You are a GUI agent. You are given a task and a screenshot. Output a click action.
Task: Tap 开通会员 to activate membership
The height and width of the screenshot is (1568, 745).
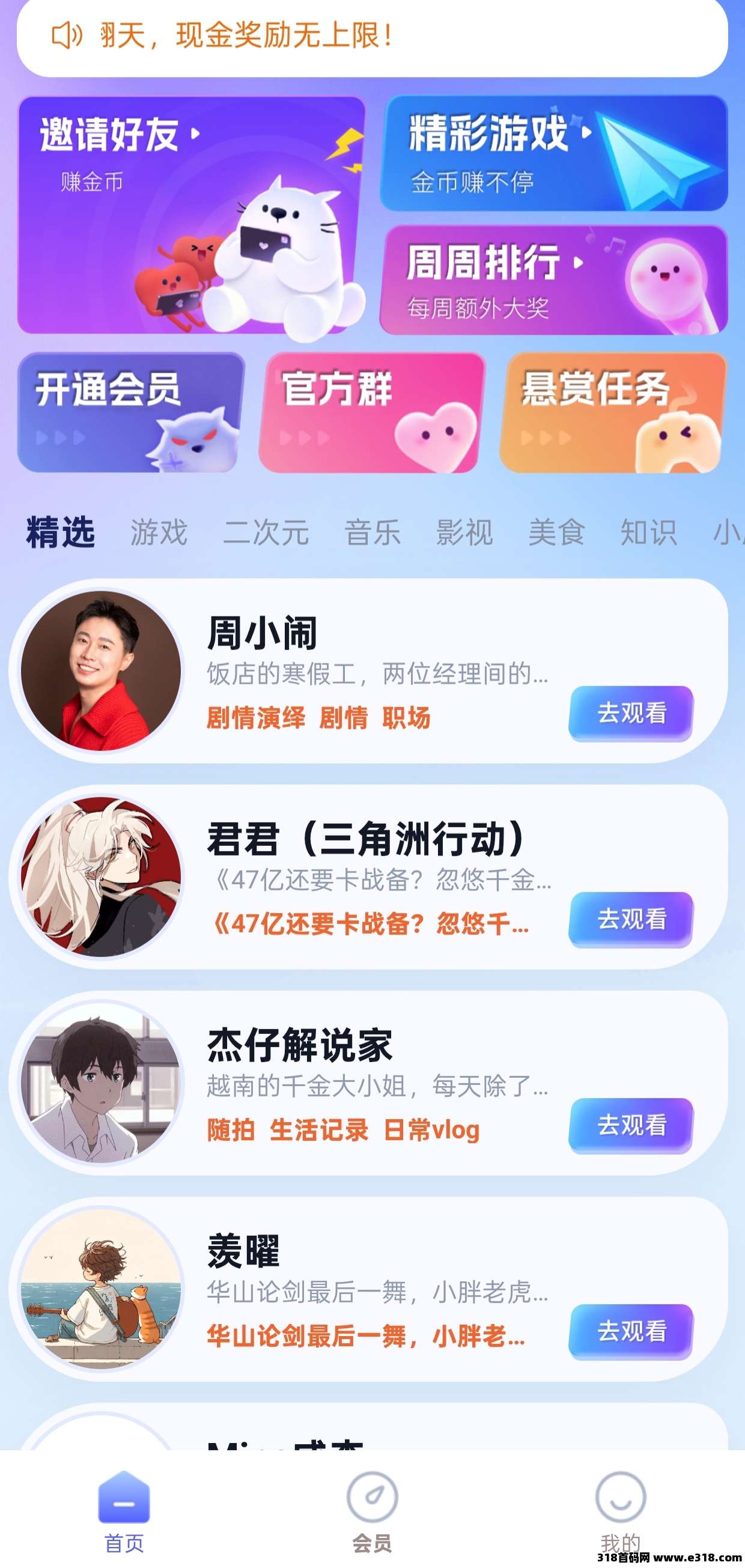pos(130,412)
